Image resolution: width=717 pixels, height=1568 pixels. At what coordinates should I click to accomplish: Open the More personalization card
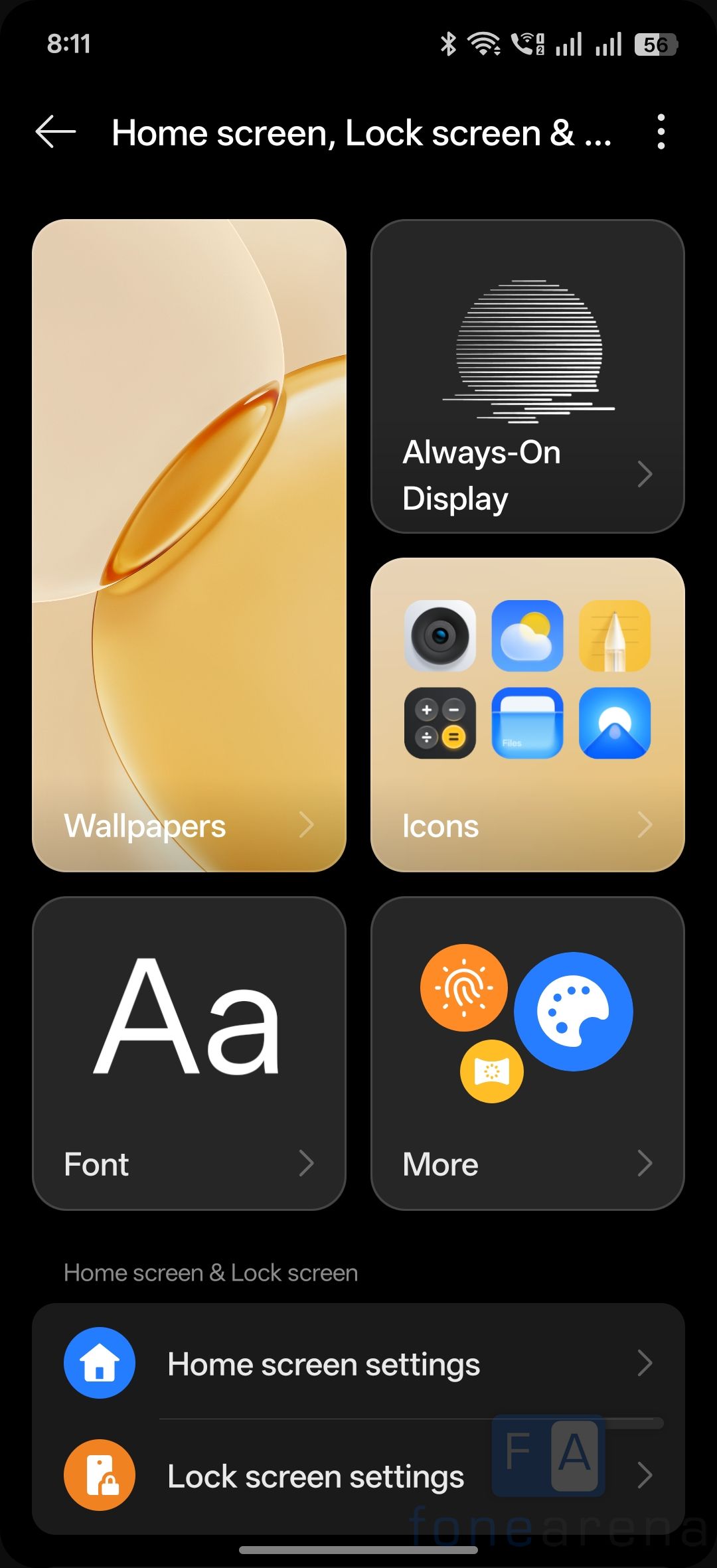pos(527,1053)
